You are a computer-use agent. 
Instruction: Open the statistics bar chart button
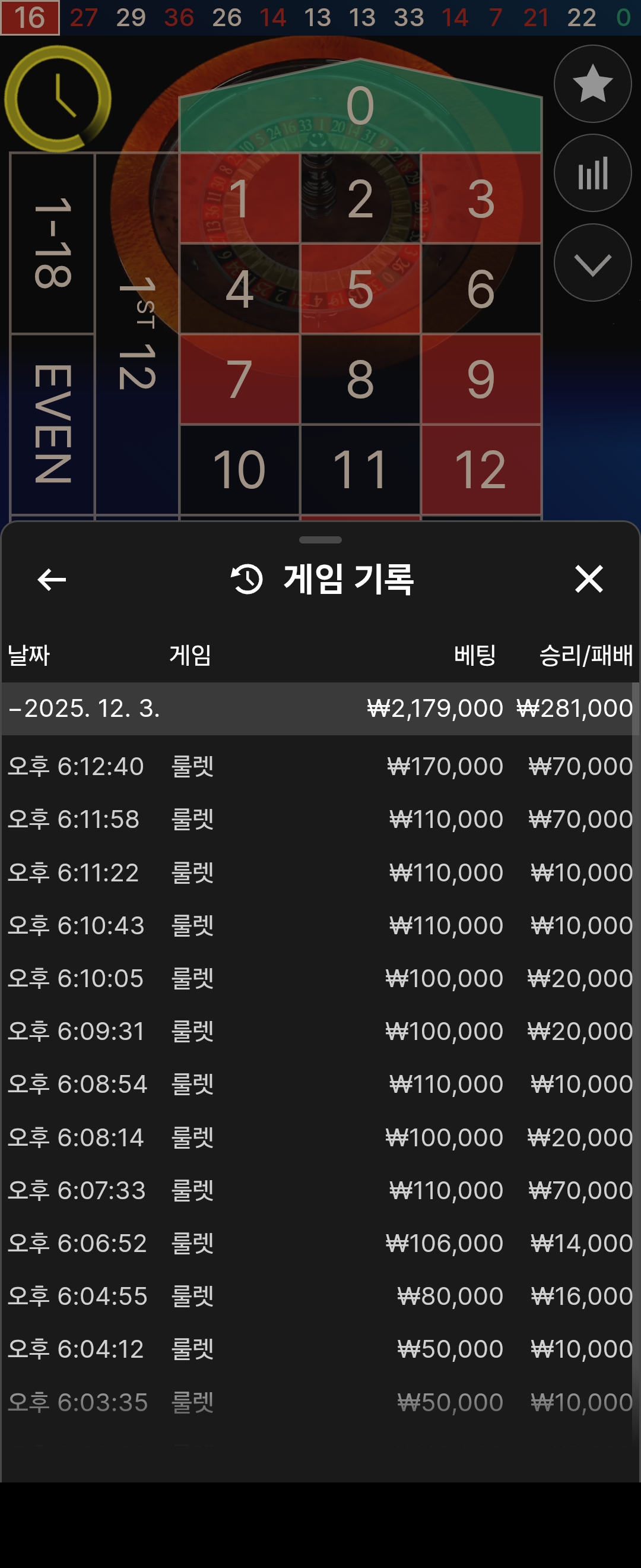pos(592,173)
